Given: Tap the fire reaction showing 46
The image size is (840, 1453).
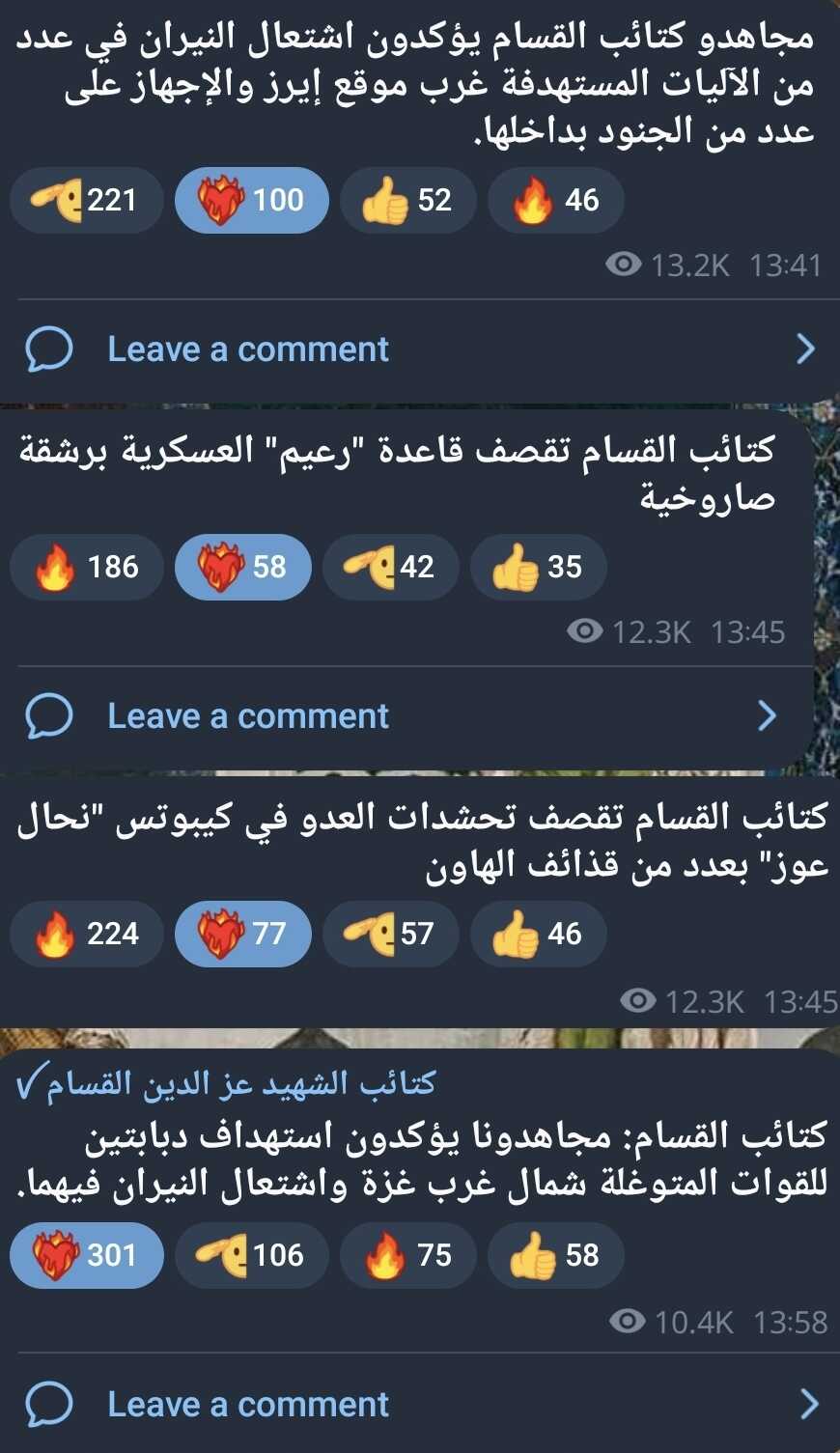Looking at the screenshot, I should [x=555, y=201].
